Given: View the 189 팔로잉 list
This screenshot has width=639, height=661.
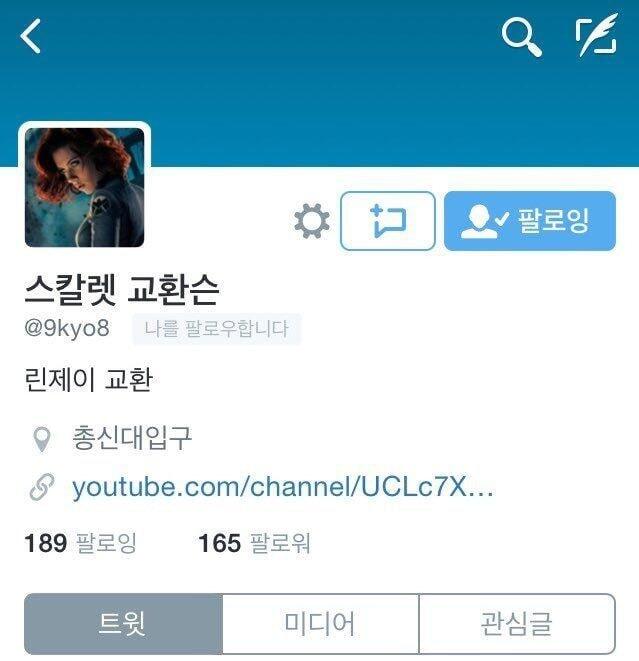Looking at the screenshot, I should click(x=81, y=543).
